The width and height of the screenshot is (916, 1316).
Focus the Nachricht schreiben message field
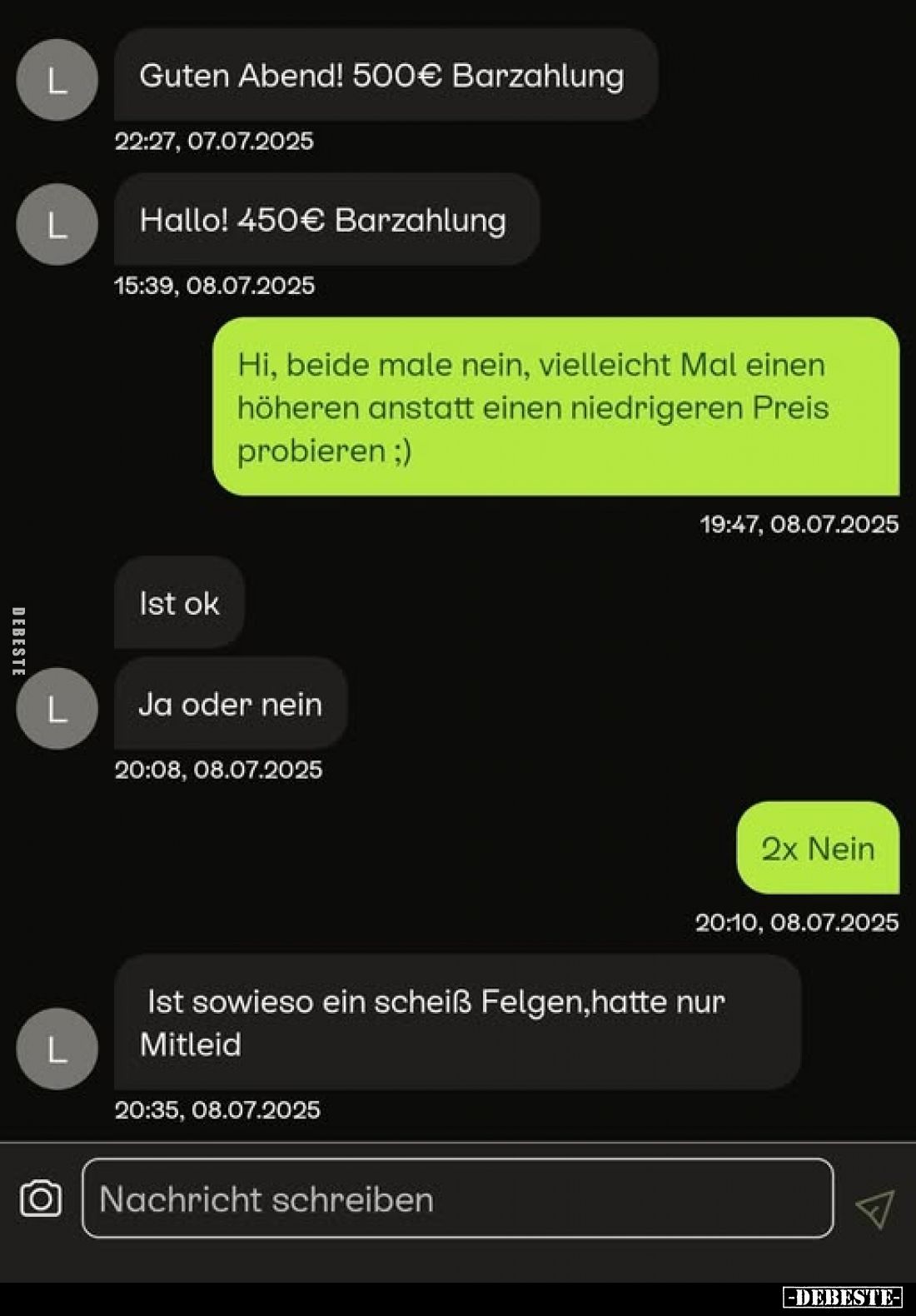point(457,1199)
